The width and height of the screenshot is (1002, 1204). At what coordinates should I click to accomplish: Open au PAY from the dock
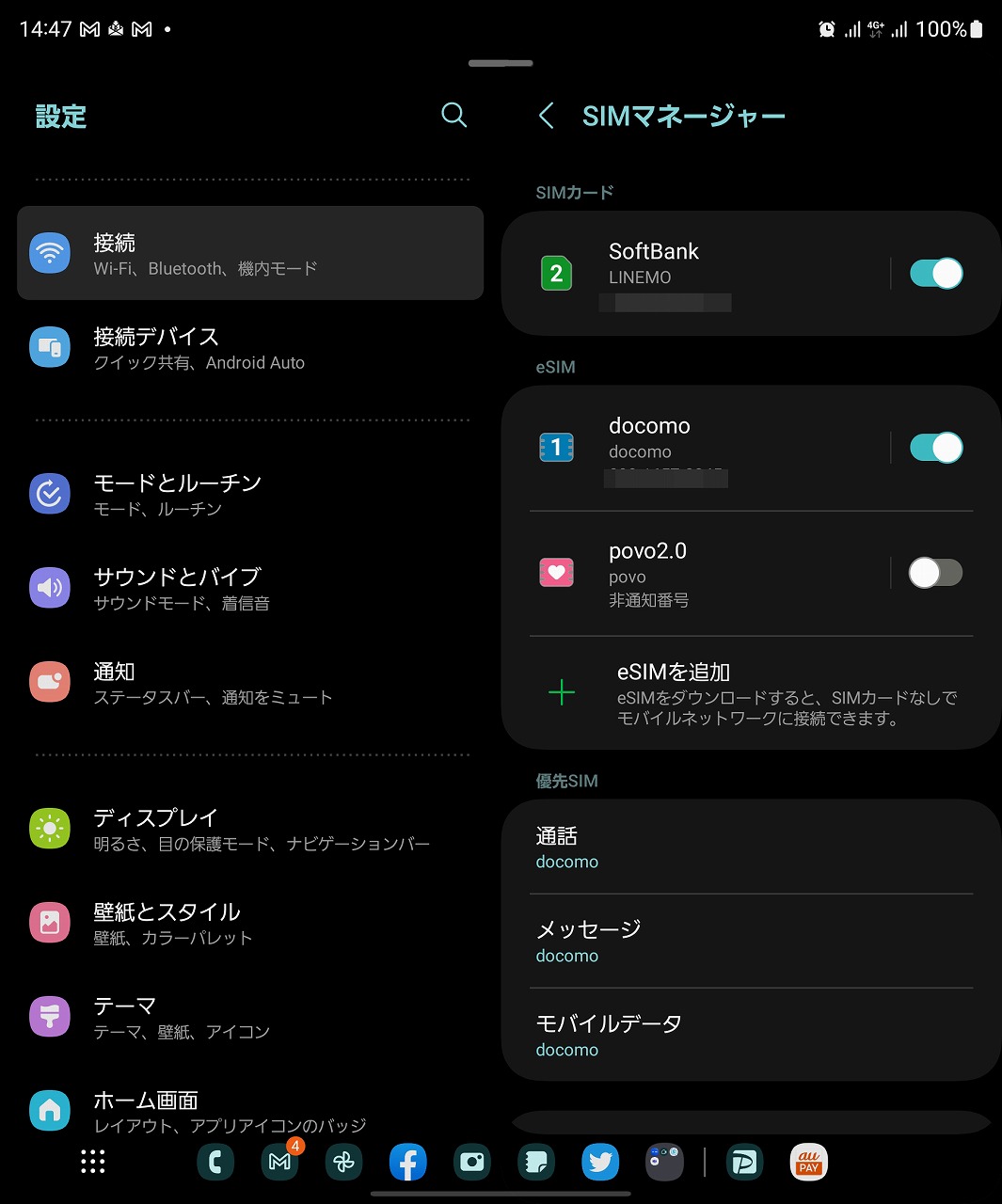click(x=809, y=1162)
